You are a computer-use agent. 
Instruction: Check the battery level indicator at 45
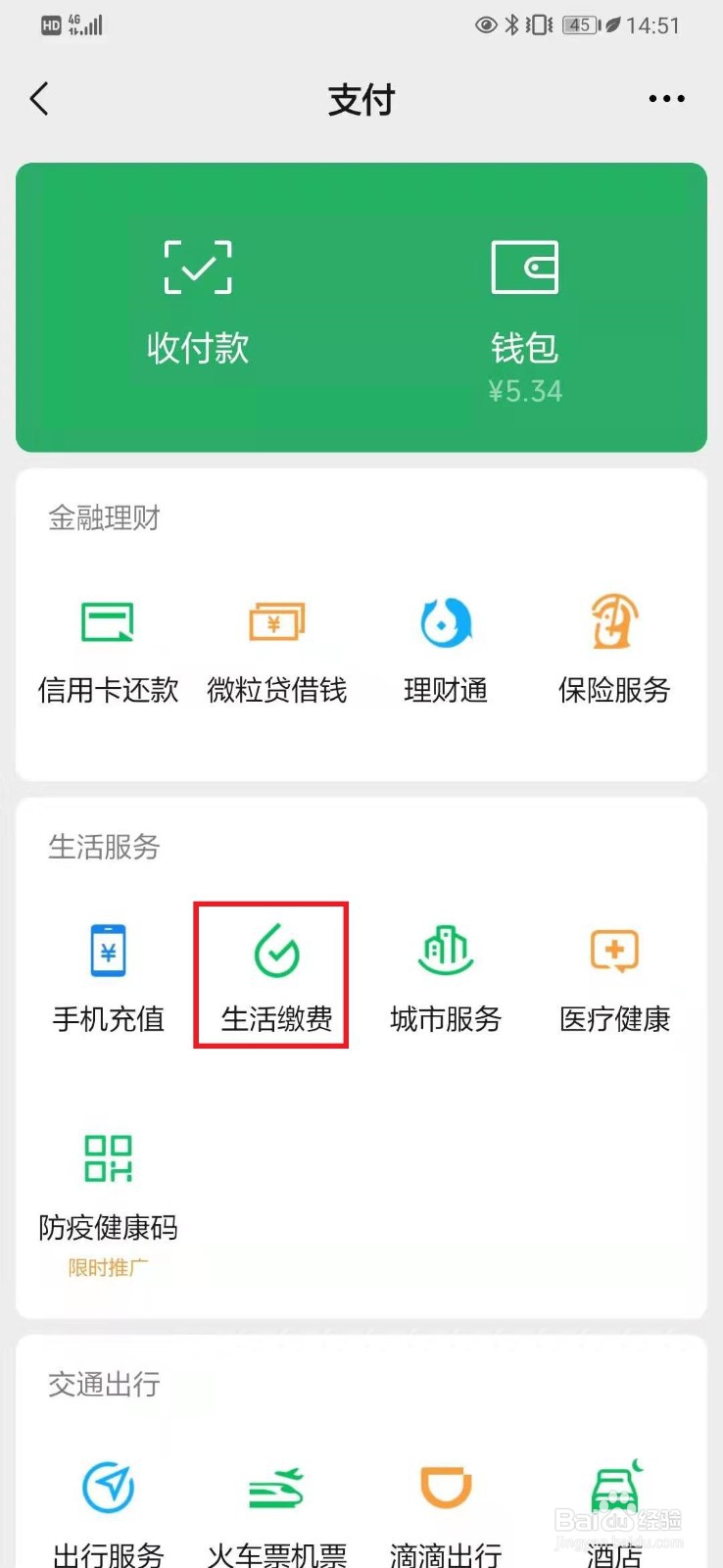[578, 24]
